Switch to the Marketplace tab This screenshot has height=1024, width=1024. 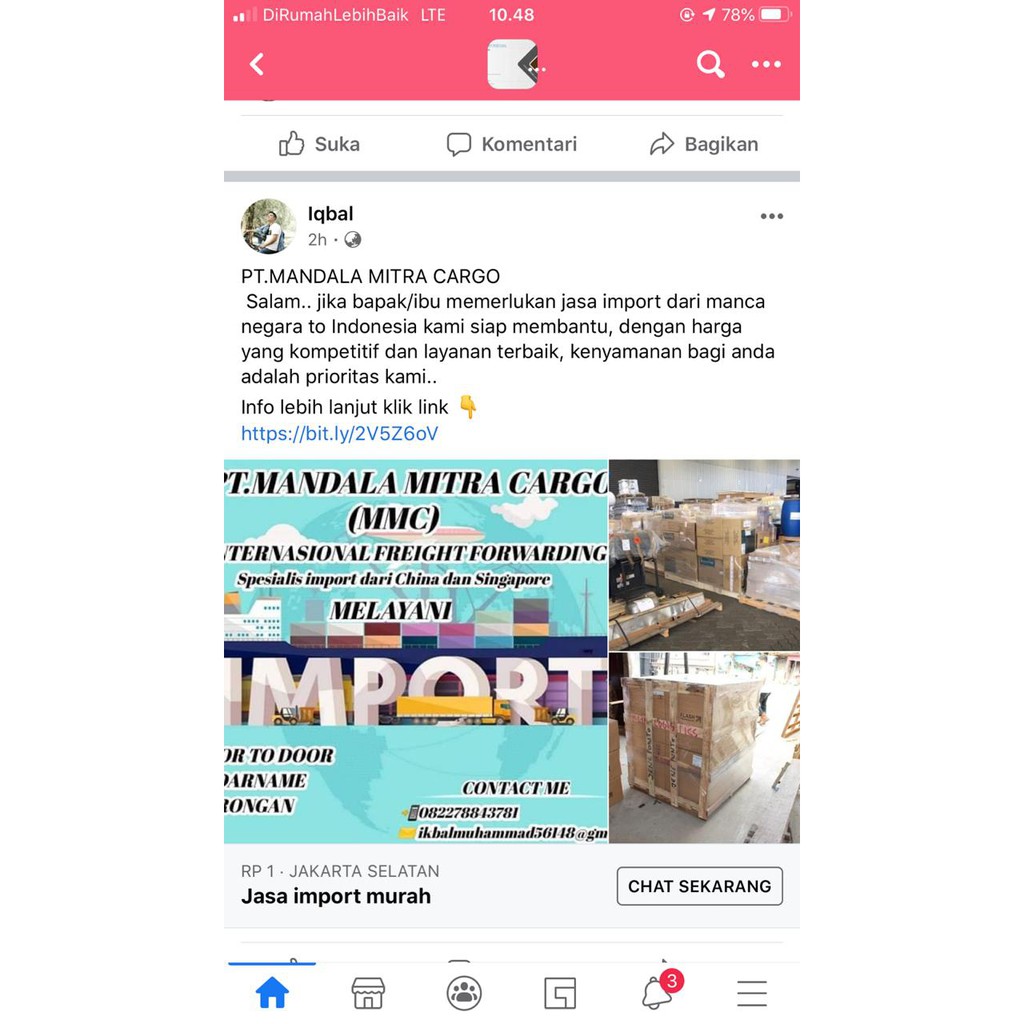[368, 993]
